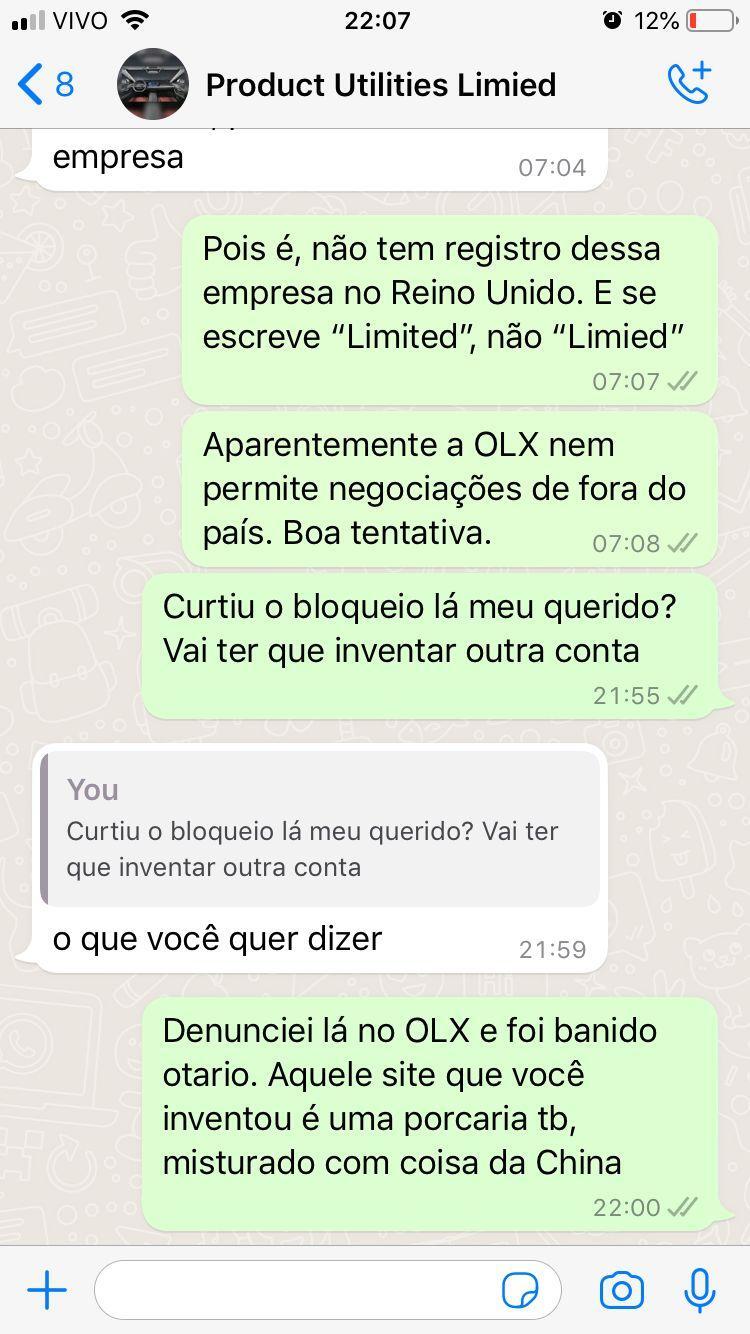Launch the camera from the chat
750x1334 pixels.
[x=621, y=1291]
